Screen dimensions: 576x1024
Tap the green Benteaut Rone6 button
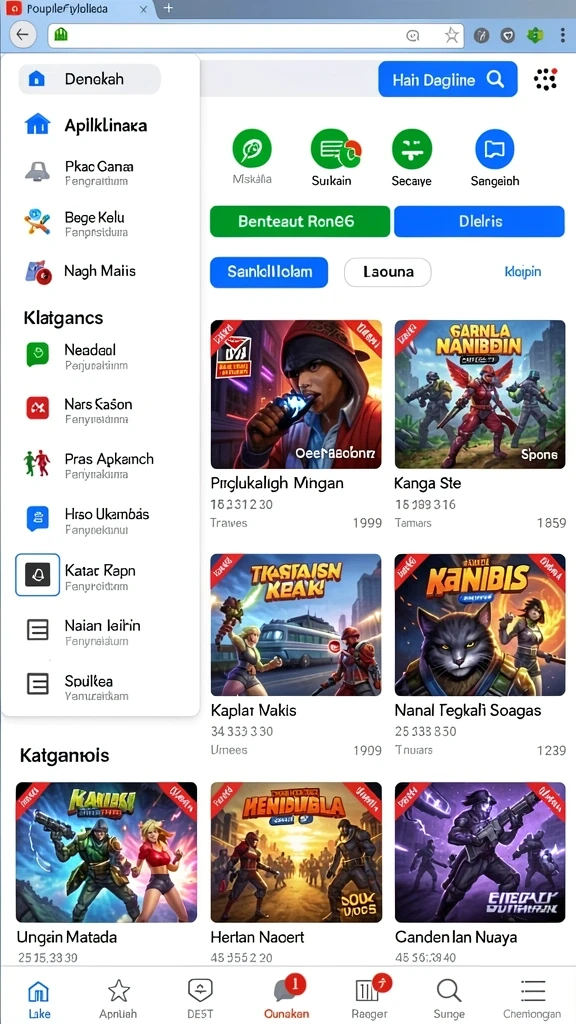(x=300, y=221)
